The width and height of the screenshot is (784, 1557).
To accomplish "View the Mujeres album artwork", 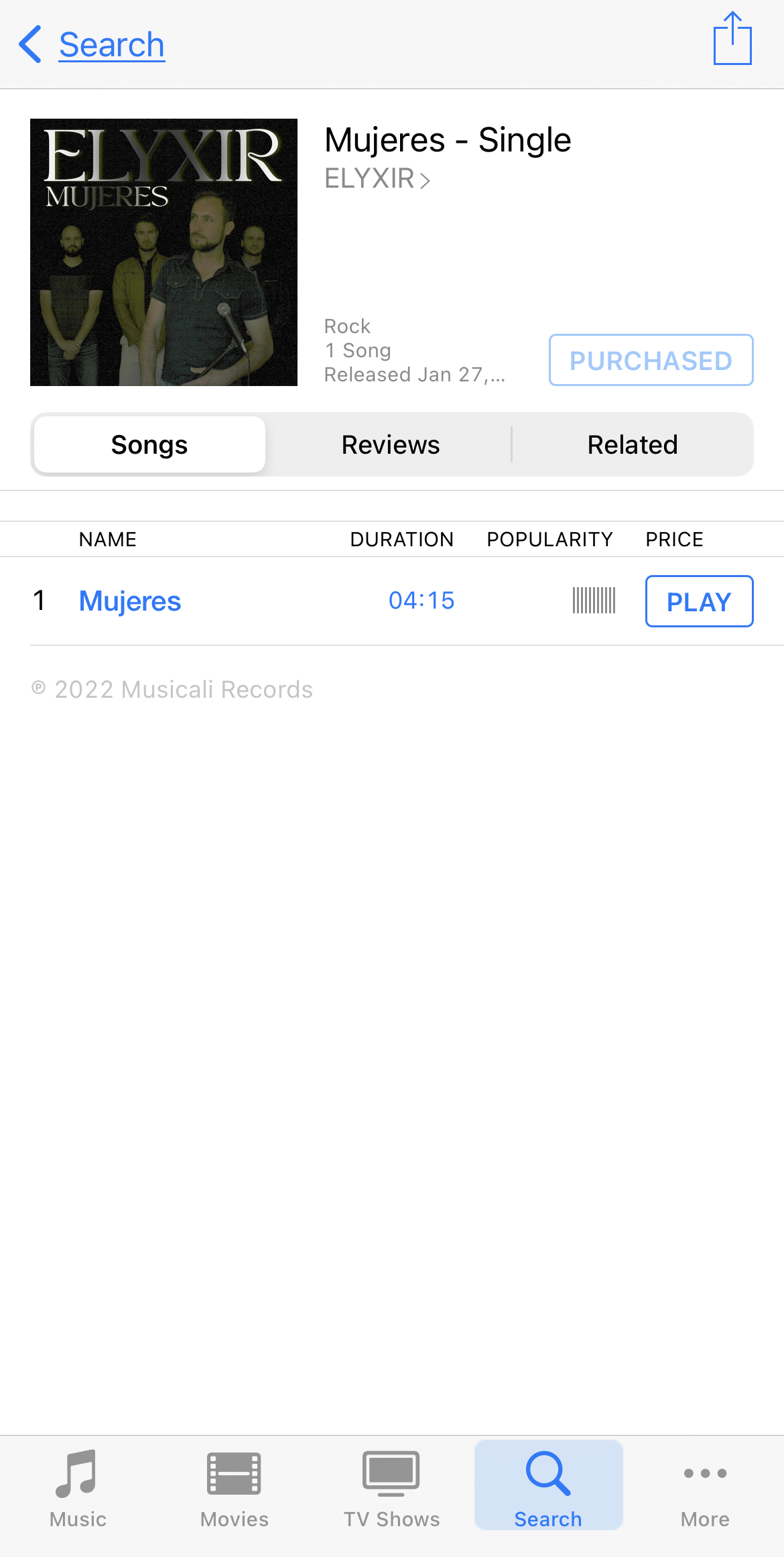I will 164,252.
